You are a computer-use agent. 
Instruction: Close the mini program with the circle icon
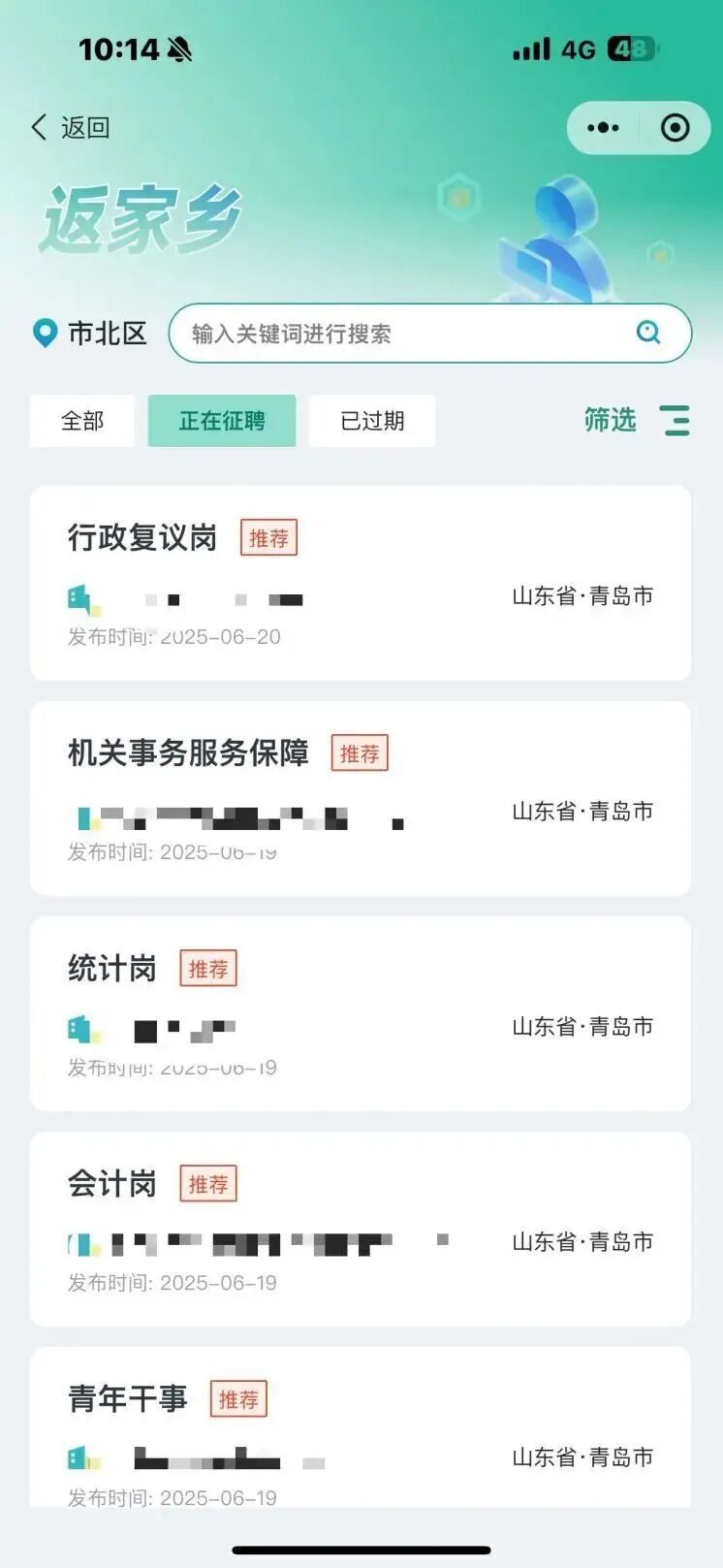click(676, 128)
